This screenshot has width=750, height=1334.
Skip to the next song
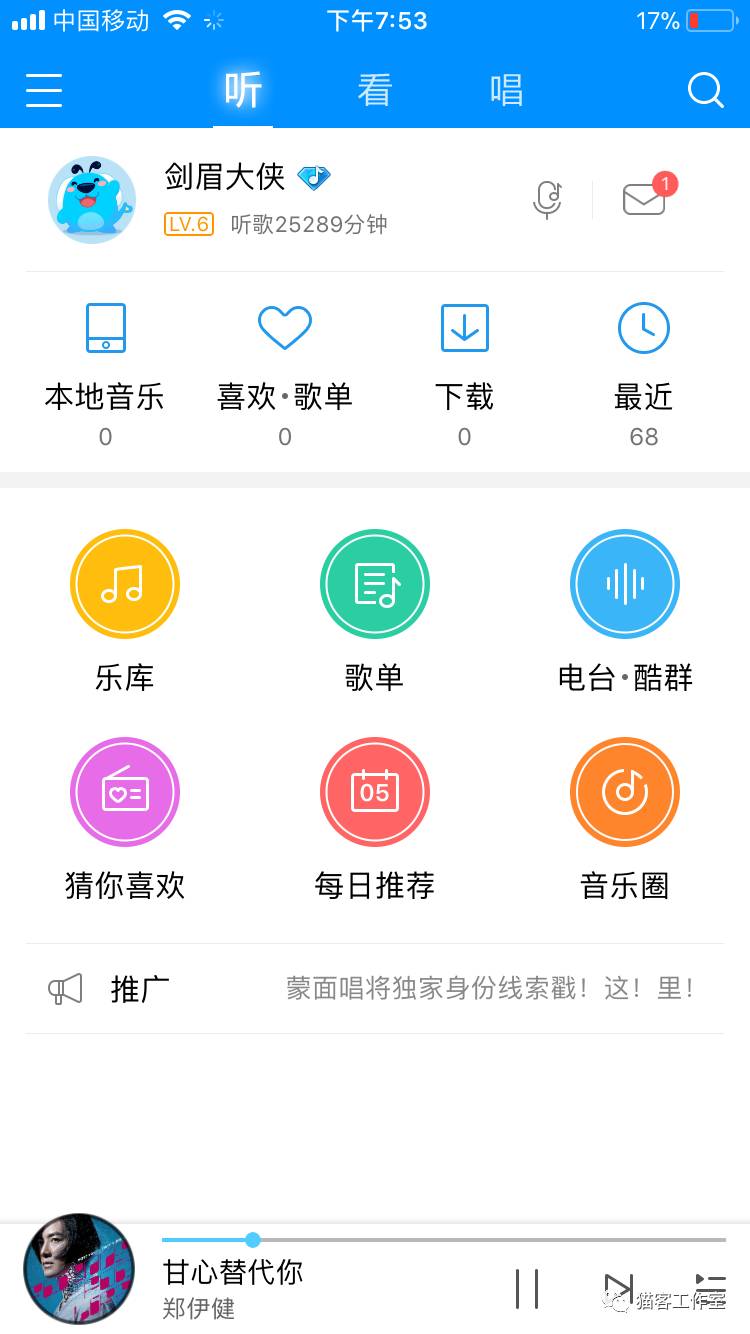click(x=618, y=1288)
